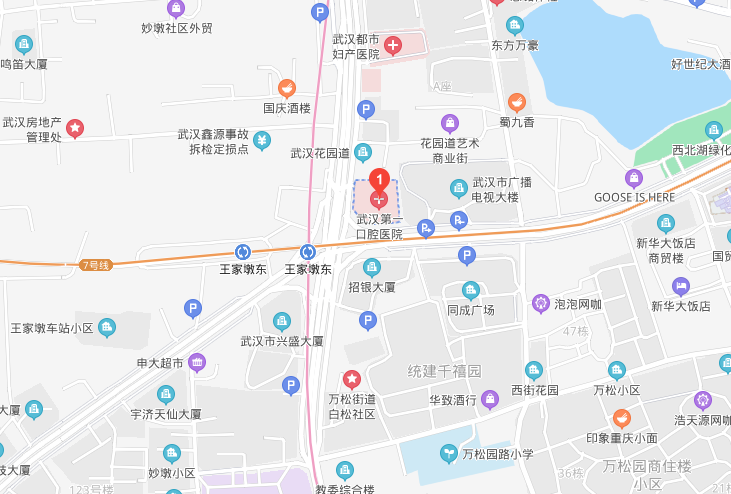The image size is (731, 494).
Task: Tap the 泡泡网咖 marker
Action: [541, 302]
